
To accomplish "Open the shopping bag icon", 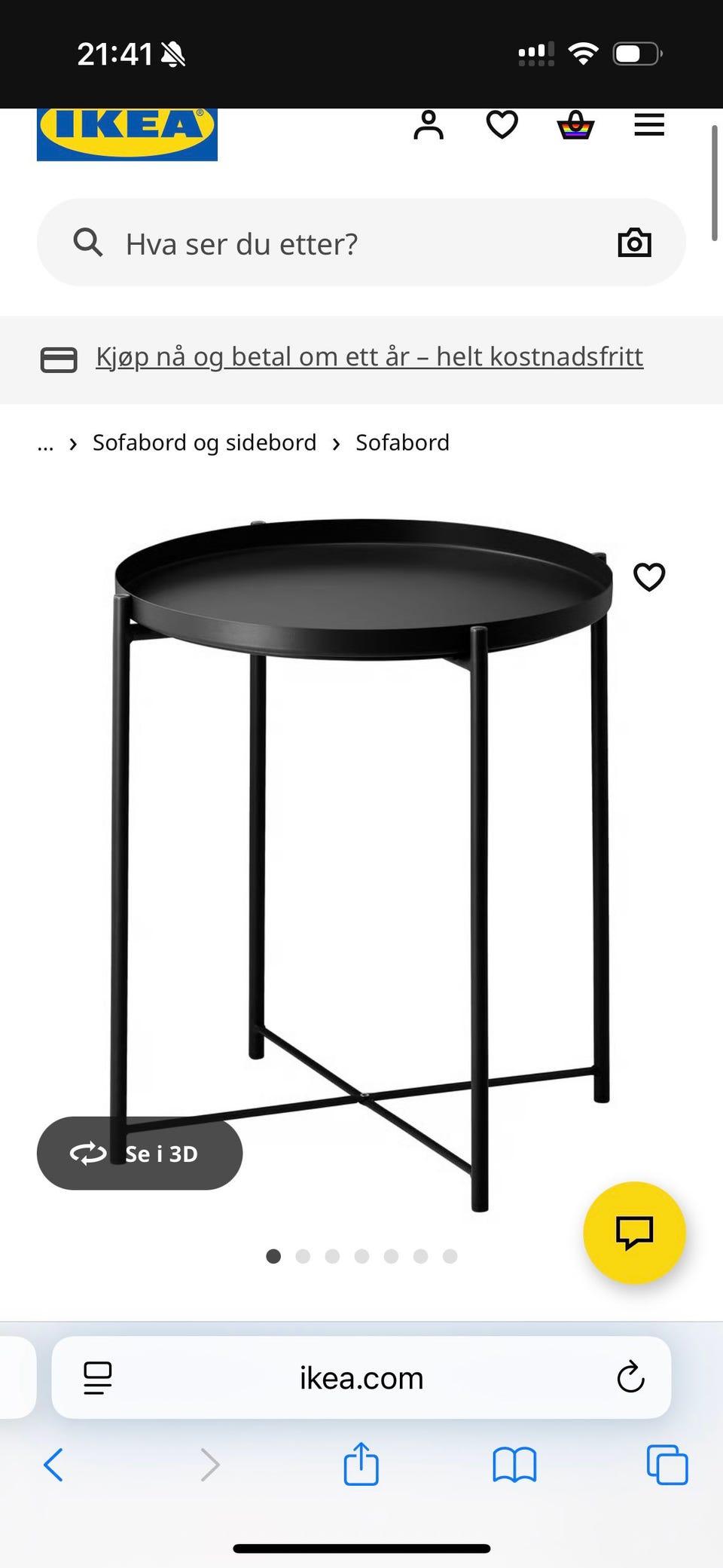I will tap(574, 124).
